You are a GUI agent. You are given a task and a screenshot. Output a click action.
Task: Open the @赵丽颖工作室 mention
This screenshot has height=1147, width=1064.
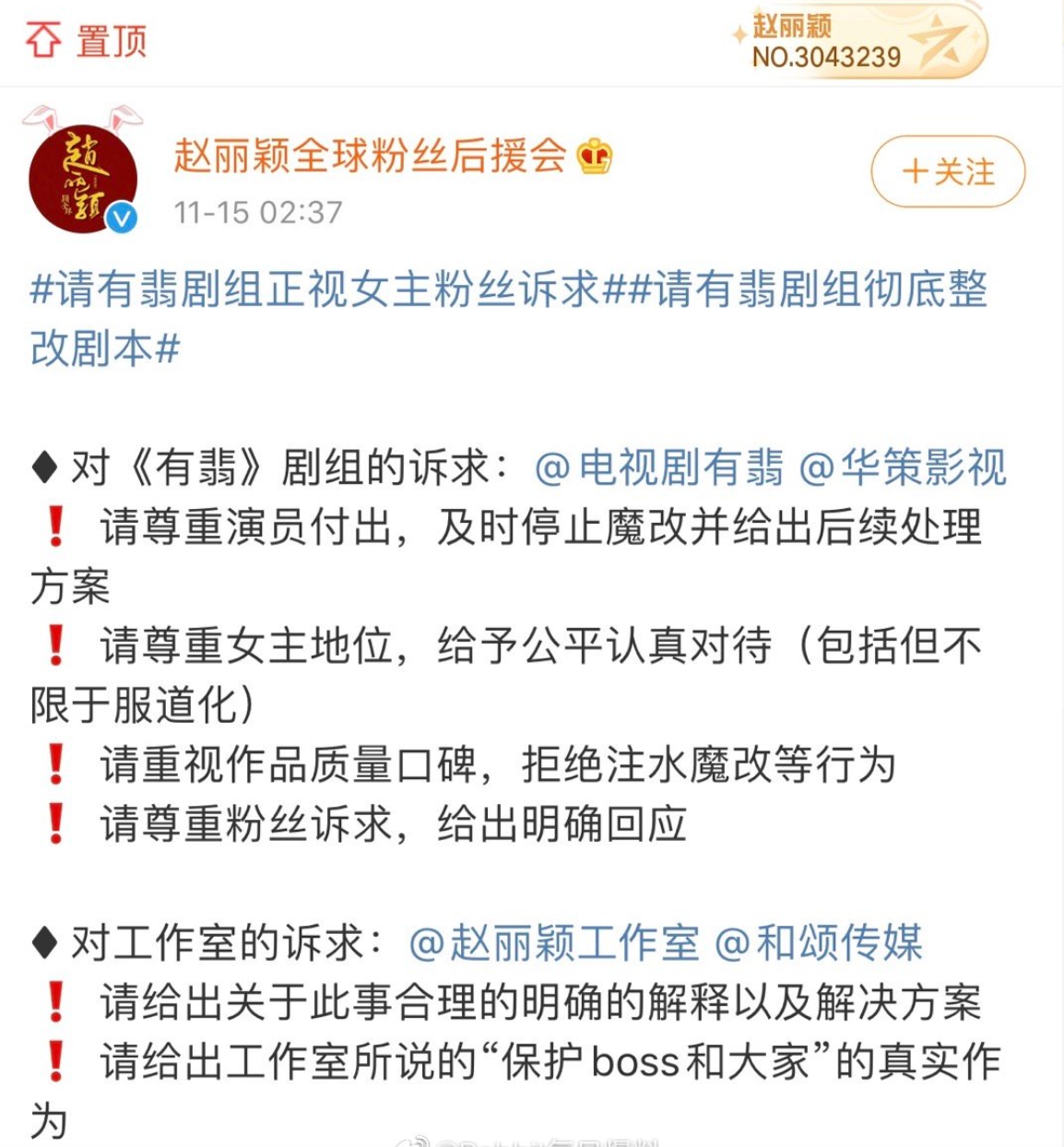(553, 943)
